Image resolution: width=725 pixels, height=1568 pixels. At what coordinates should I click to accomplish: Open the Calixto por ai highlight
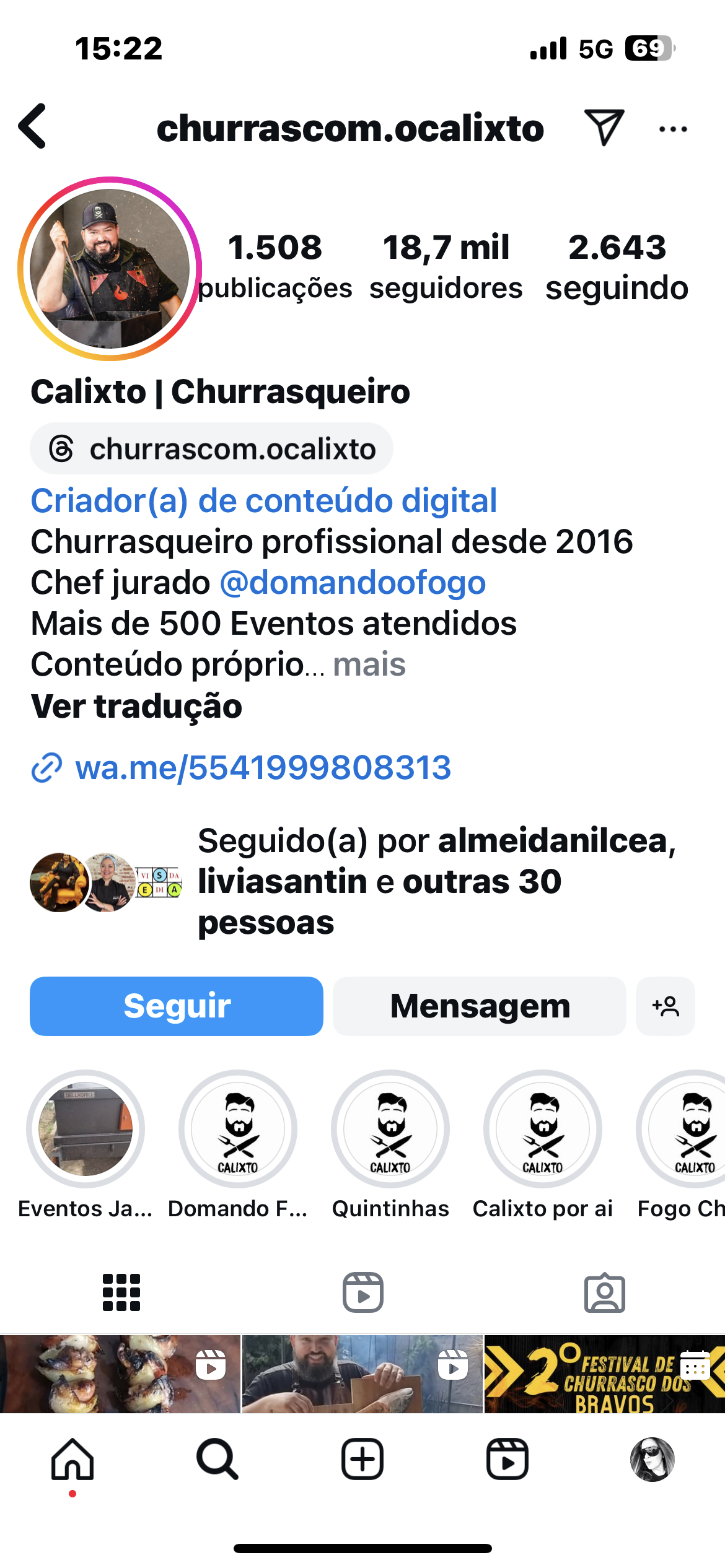543,1129
